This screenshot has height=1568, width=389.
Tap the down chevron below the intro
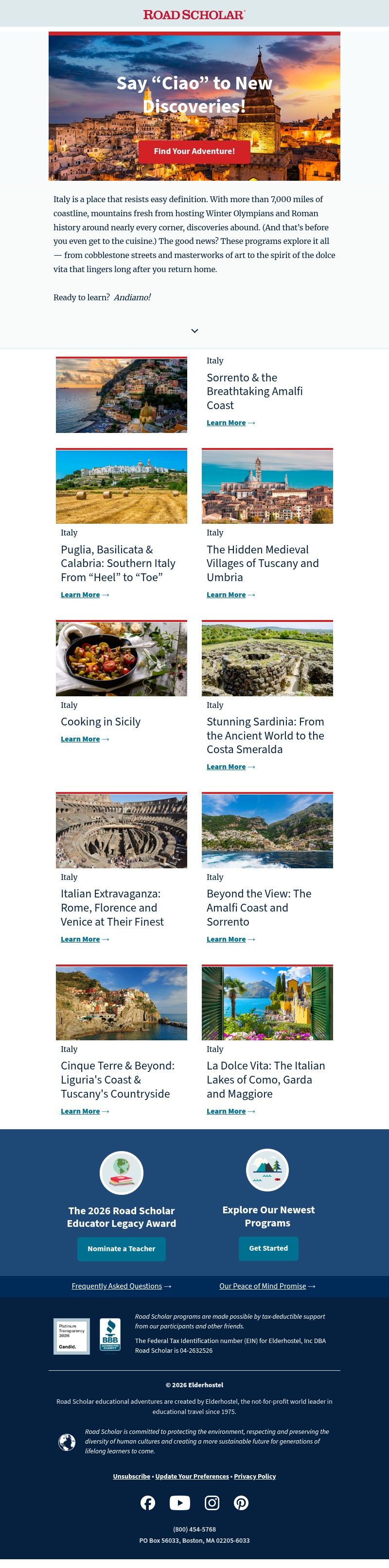point(194,330)
